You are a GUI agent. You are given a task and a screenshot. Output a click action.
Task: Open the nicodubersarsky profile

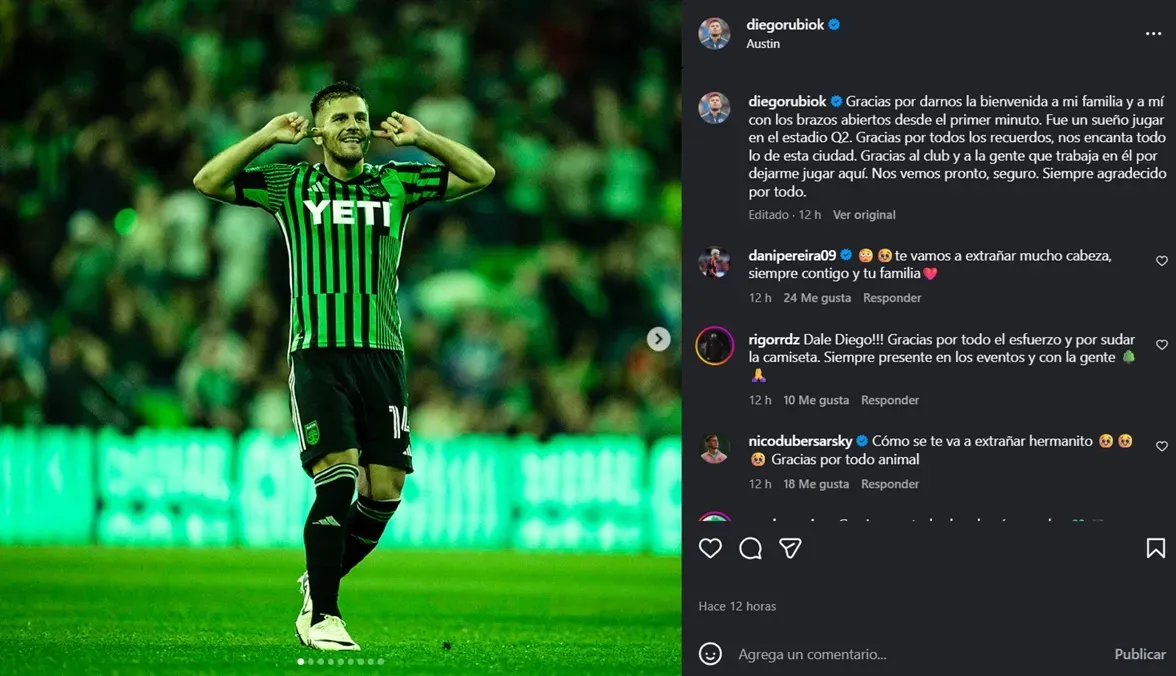(800, 441)
